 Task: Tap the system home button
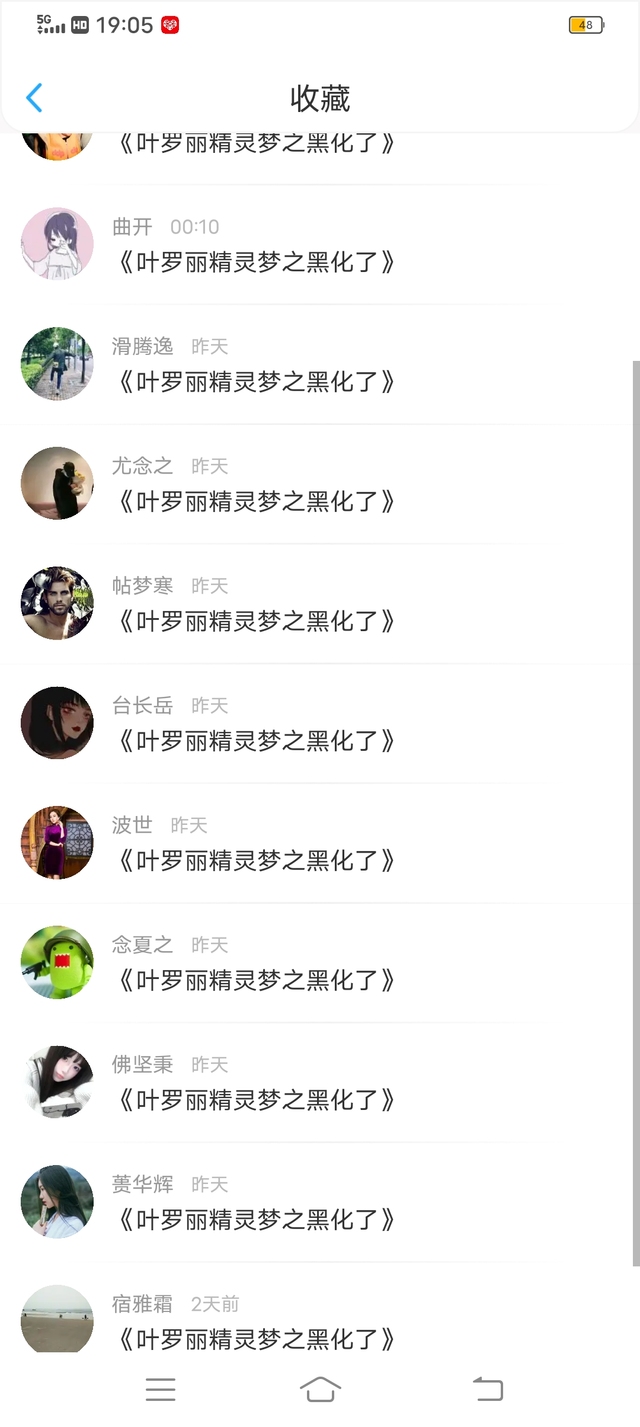[320, 1389]
